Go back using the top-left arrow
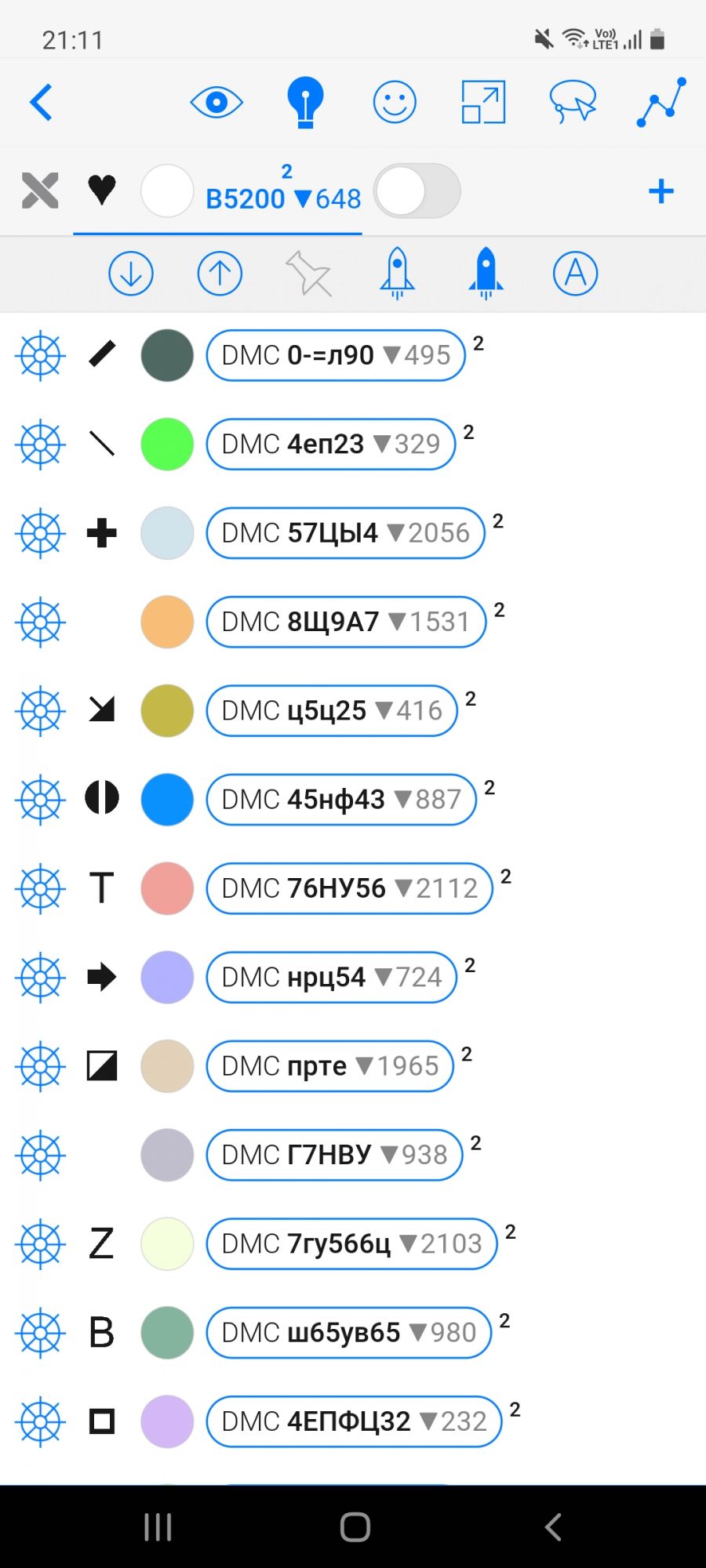The image size is (706, 1568). point(41,102)
